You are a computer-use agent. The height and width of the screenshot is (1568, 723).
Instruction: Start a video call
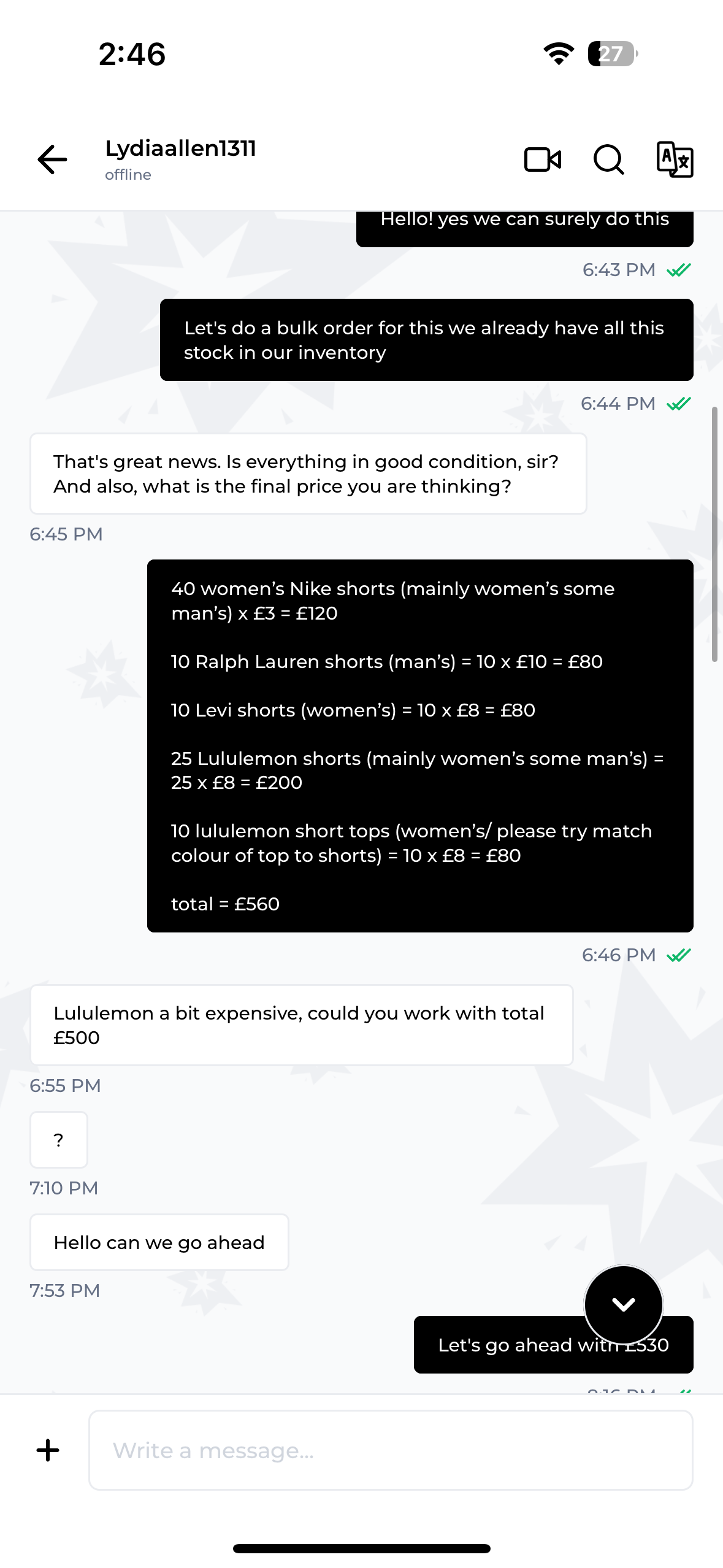coord(543,160)
